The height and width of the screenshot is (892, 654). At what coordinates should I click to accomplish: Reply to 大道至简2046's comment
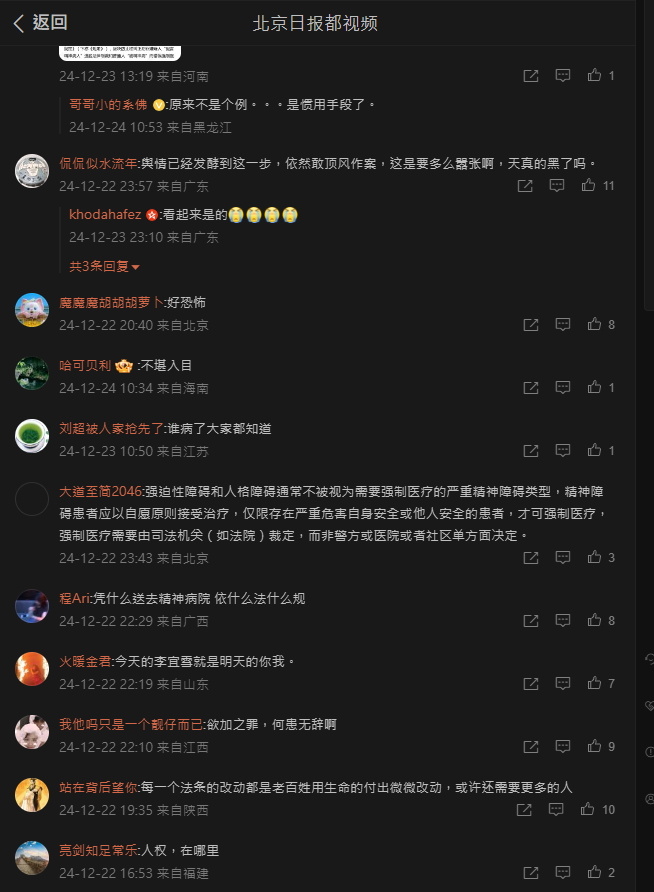[563, 558]
